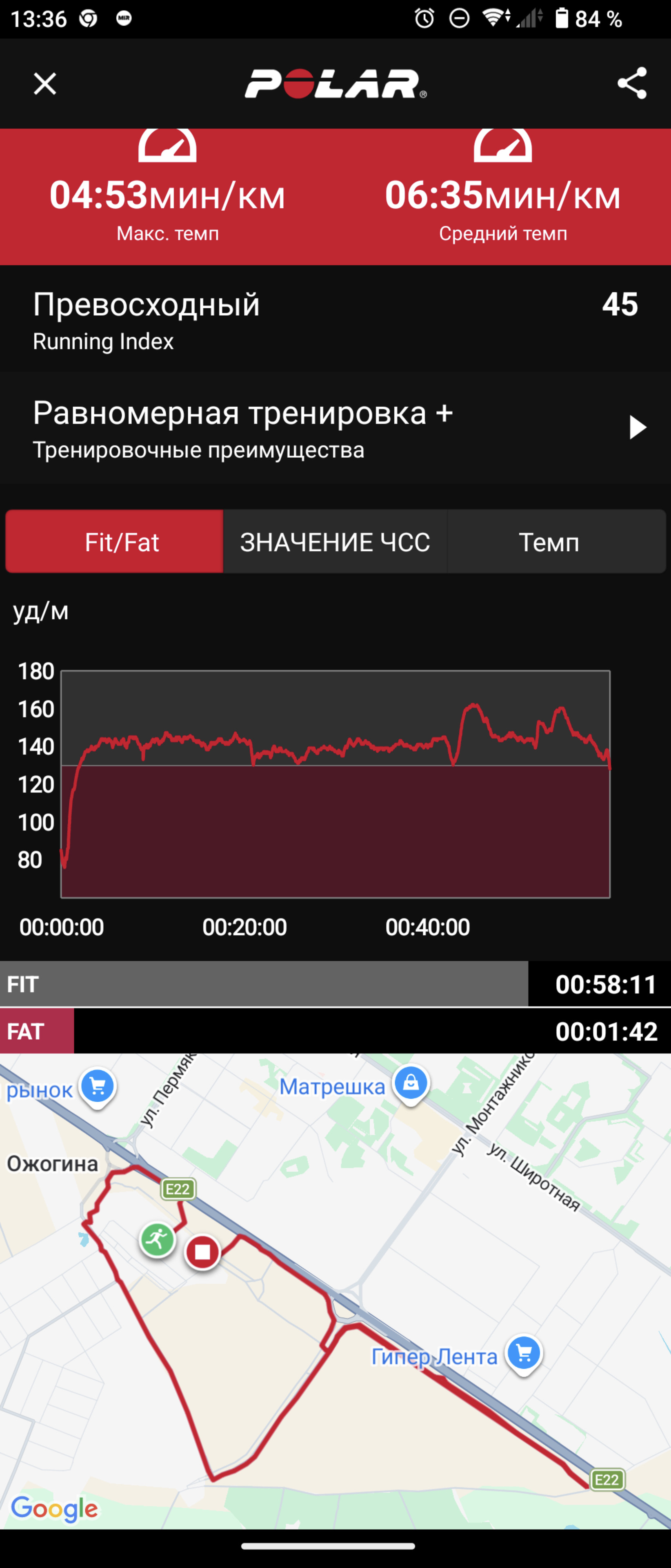Close the training summary

coord(44,84)
